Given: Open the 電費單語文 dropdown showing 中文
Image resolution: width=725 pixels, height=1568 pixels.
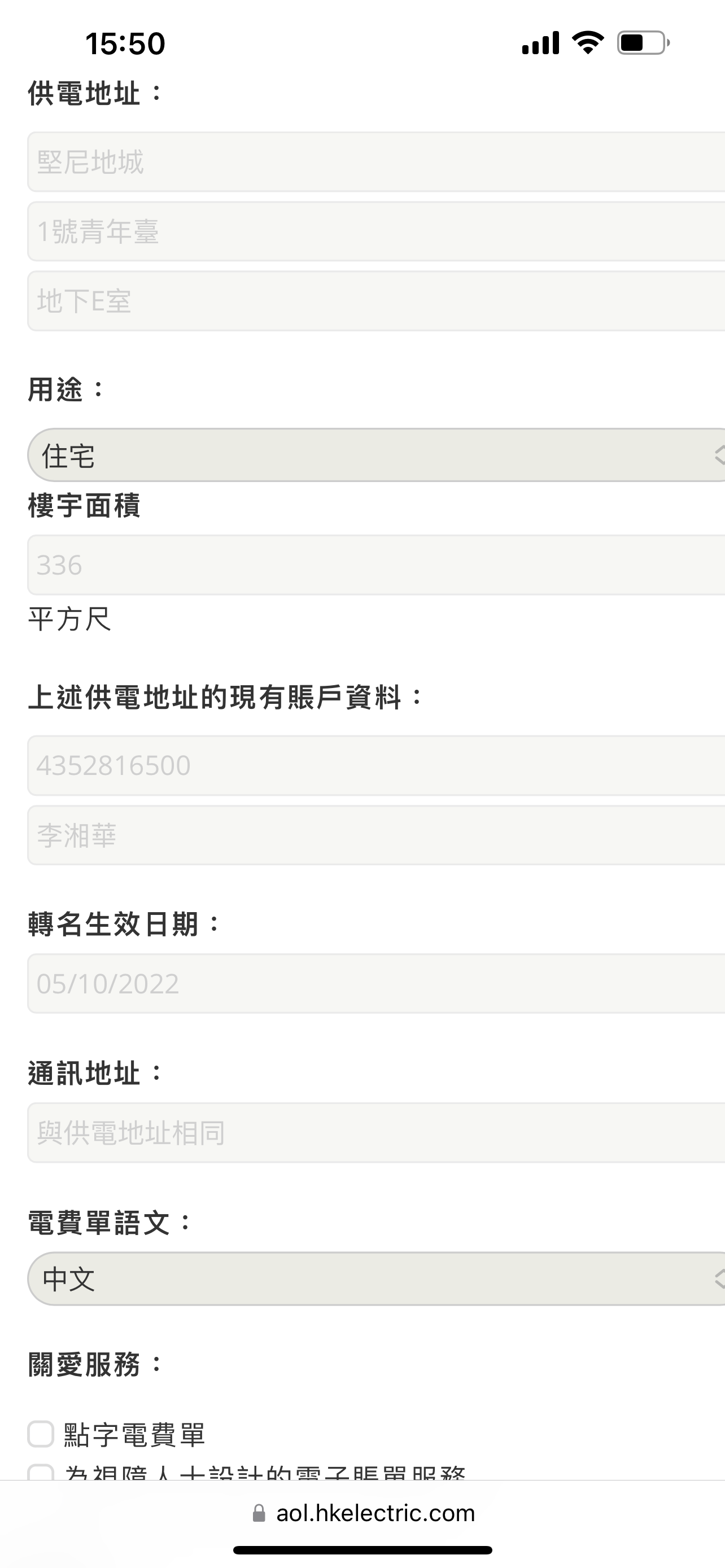Looking at the screenshot, I should point(376,1279).
